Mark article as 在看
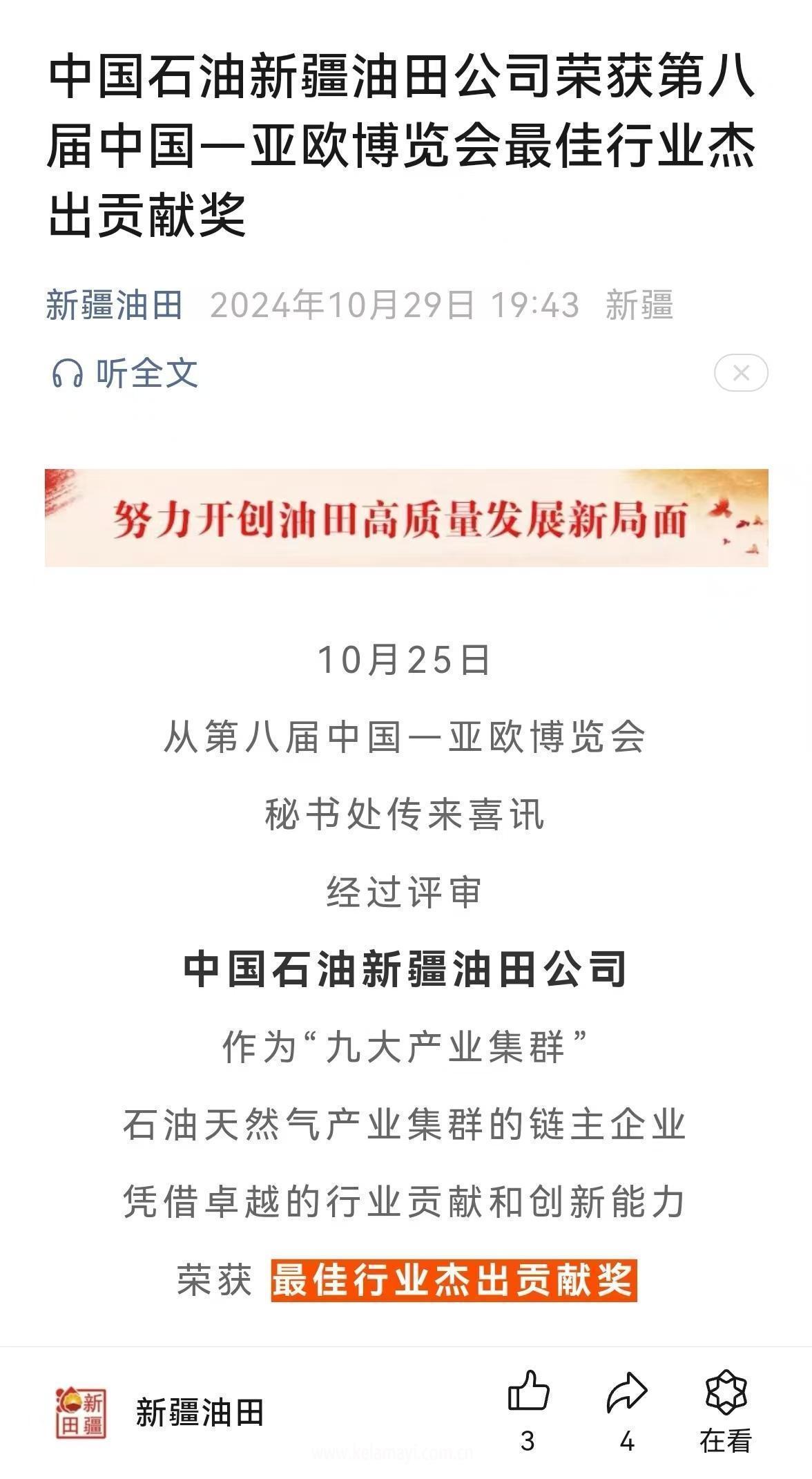Viewport: 812px width, 1479px height. tap(726, 1392)
